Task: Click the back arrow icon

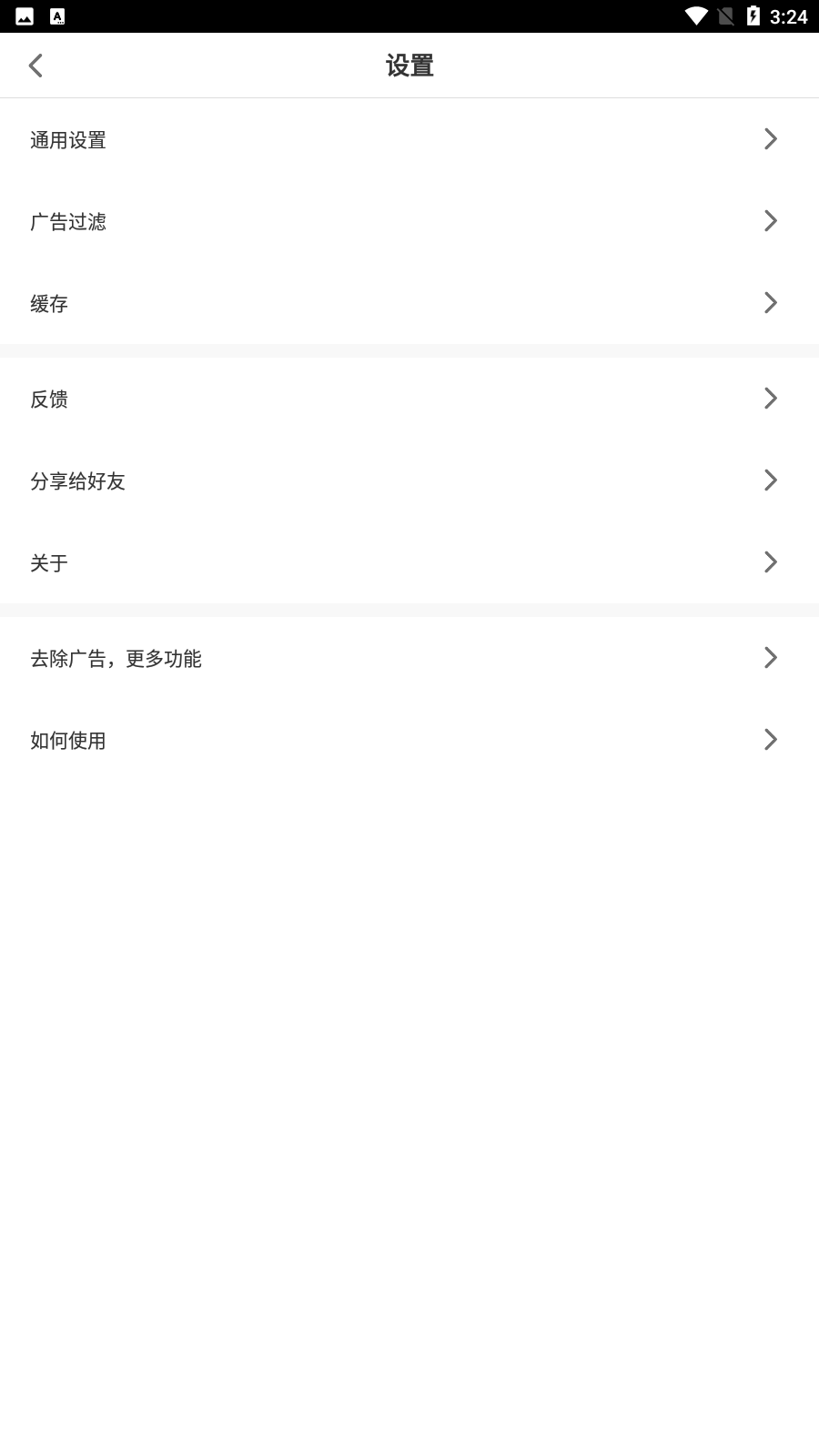Action: (36, 65)
